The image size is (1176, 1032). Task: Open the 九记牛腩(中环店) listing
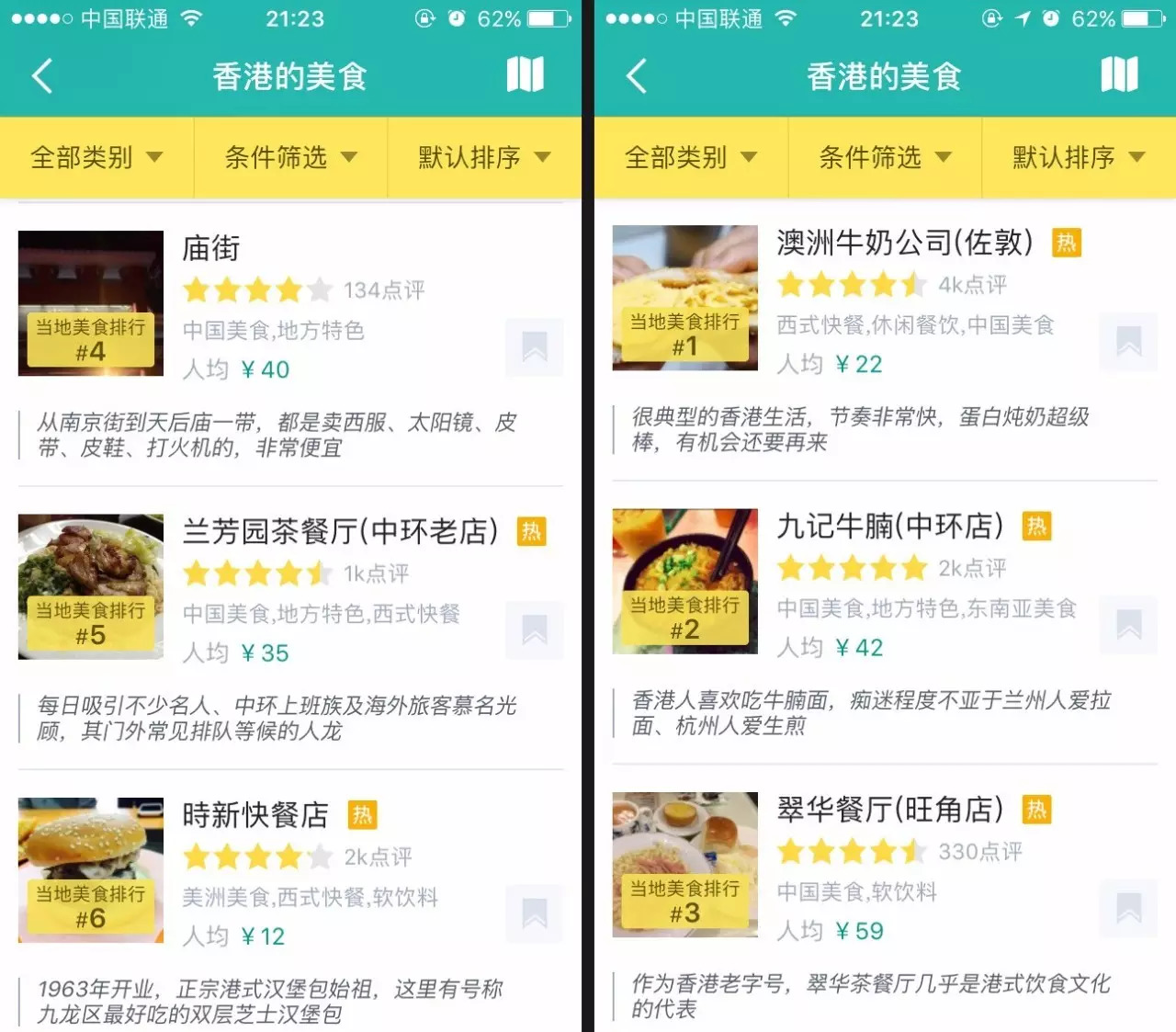[x=889, y=526]
